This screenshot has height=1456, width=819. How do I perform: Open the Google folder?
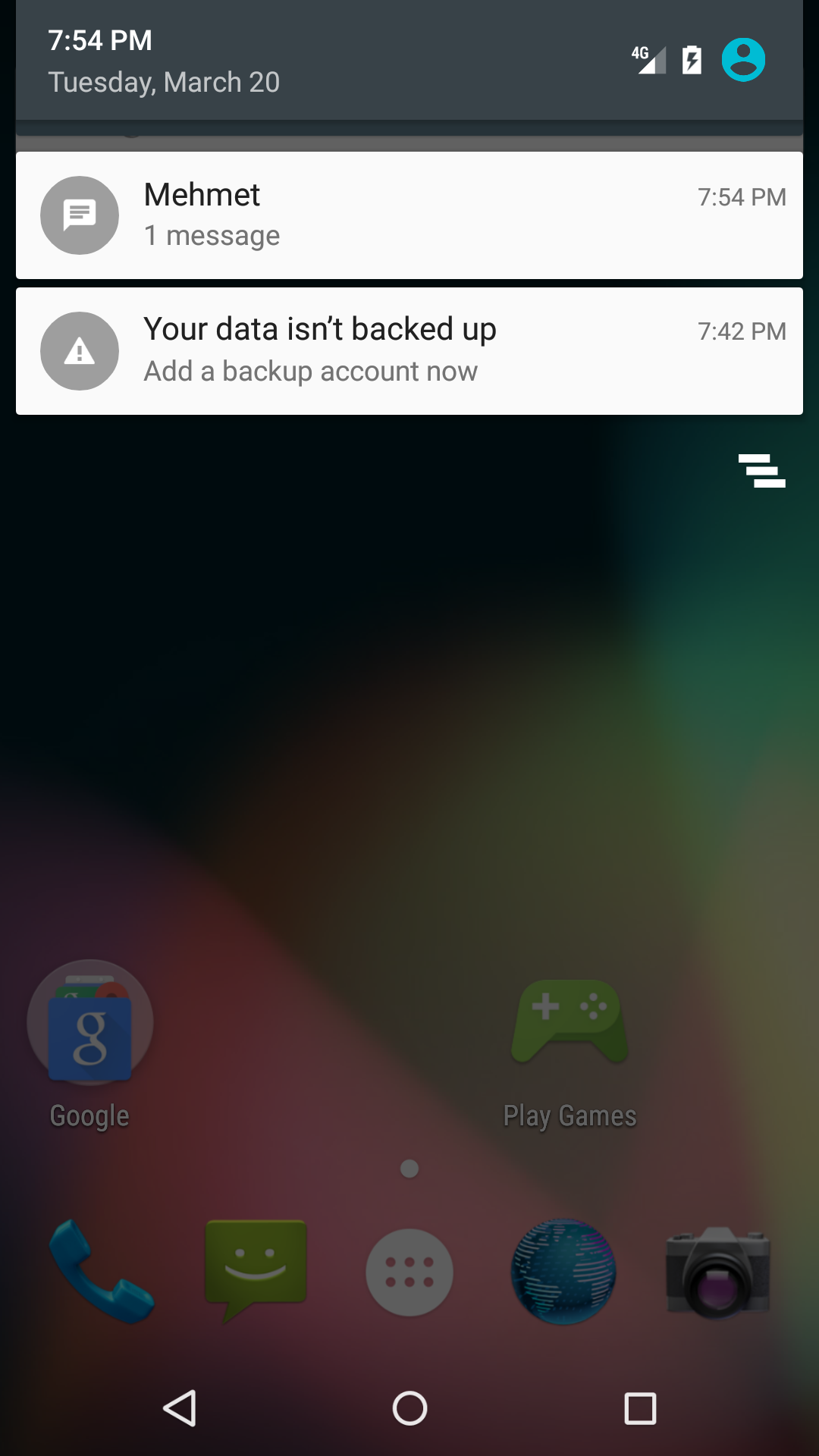click(x=89, y=1045)
